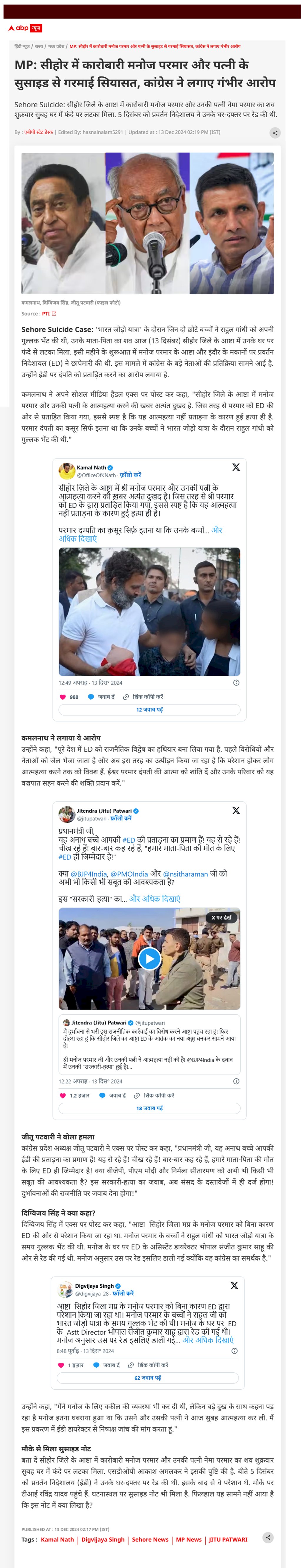Copy link of Jitu Patwari's tweet

pyautogui.click(x=154, y=1095)
